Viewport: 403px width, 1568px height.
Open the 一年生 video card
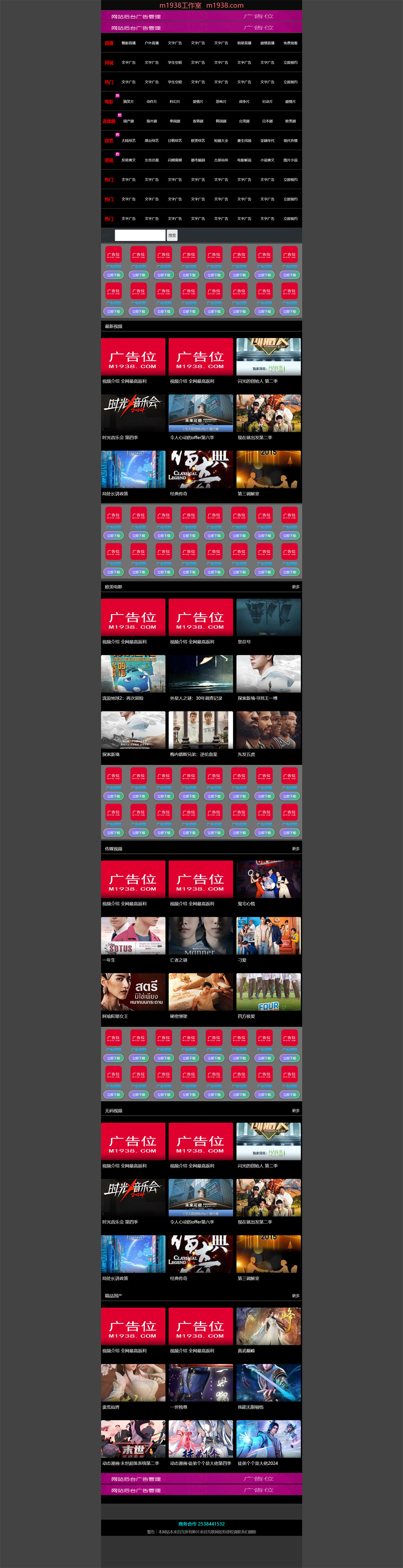(x=133, y=936)
